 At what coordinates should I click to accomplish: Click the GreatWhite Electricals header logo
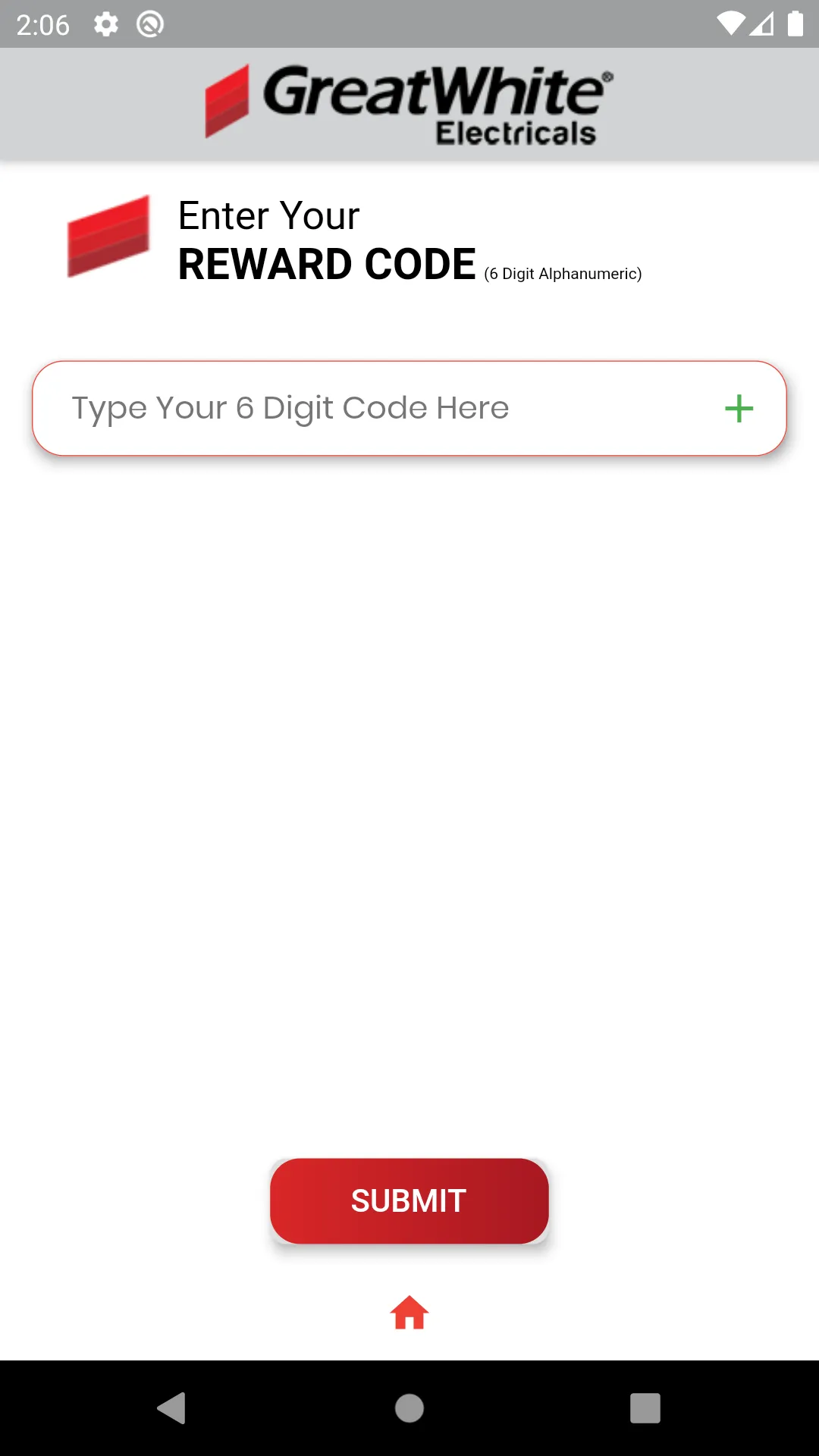(x=409, y=103)
